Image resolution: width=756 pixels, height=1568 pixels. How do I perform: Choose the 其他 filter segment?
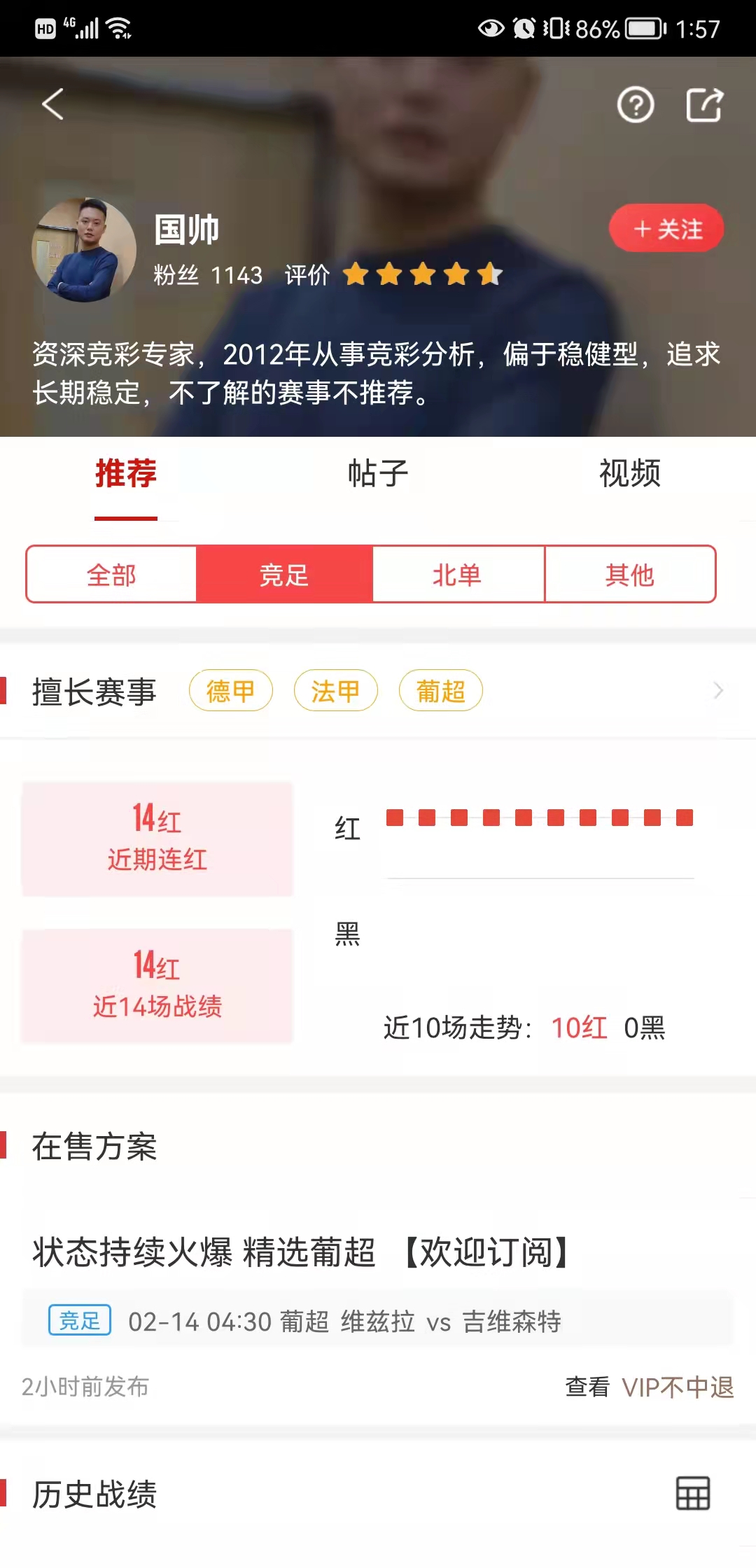(x=629, y=575)
